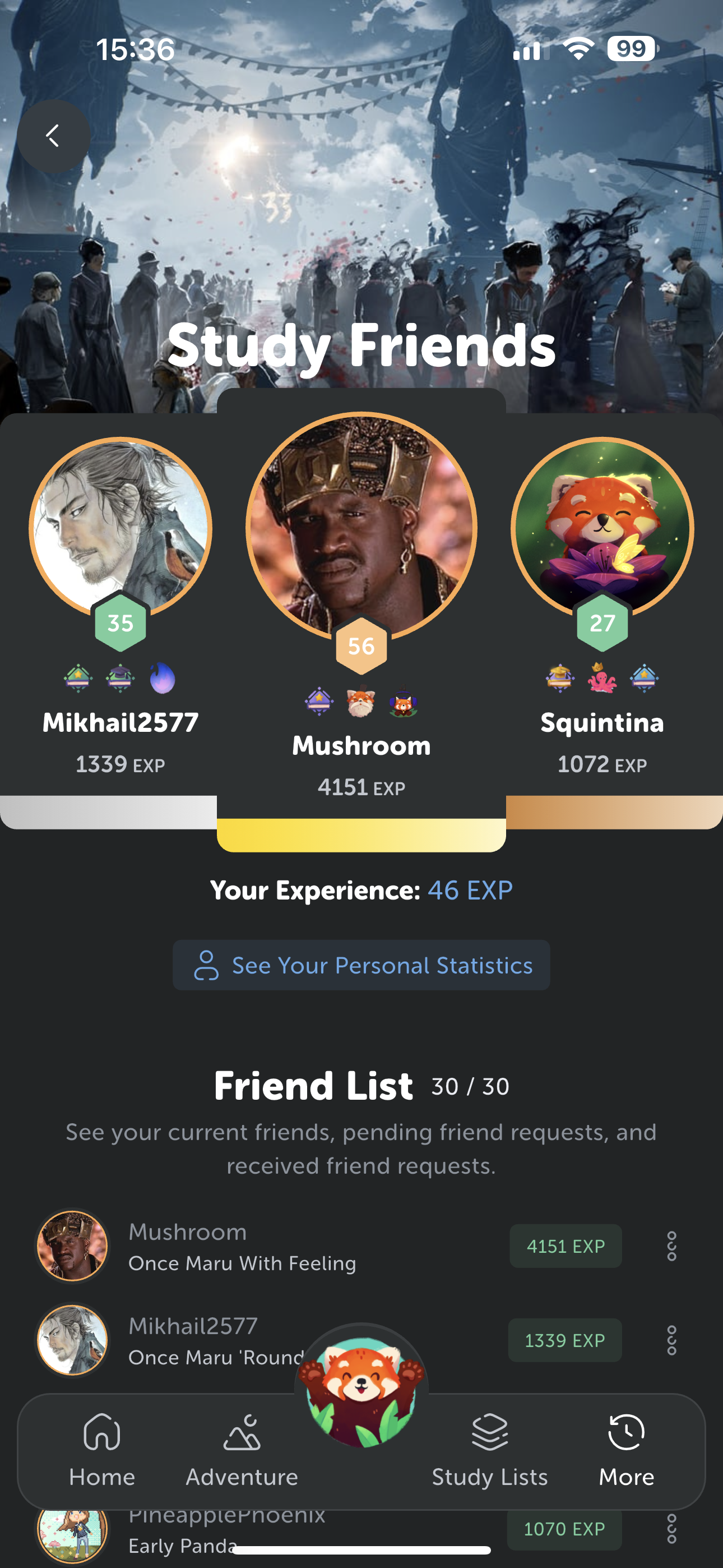Open Squintina's podium profile

pos(602,527)
